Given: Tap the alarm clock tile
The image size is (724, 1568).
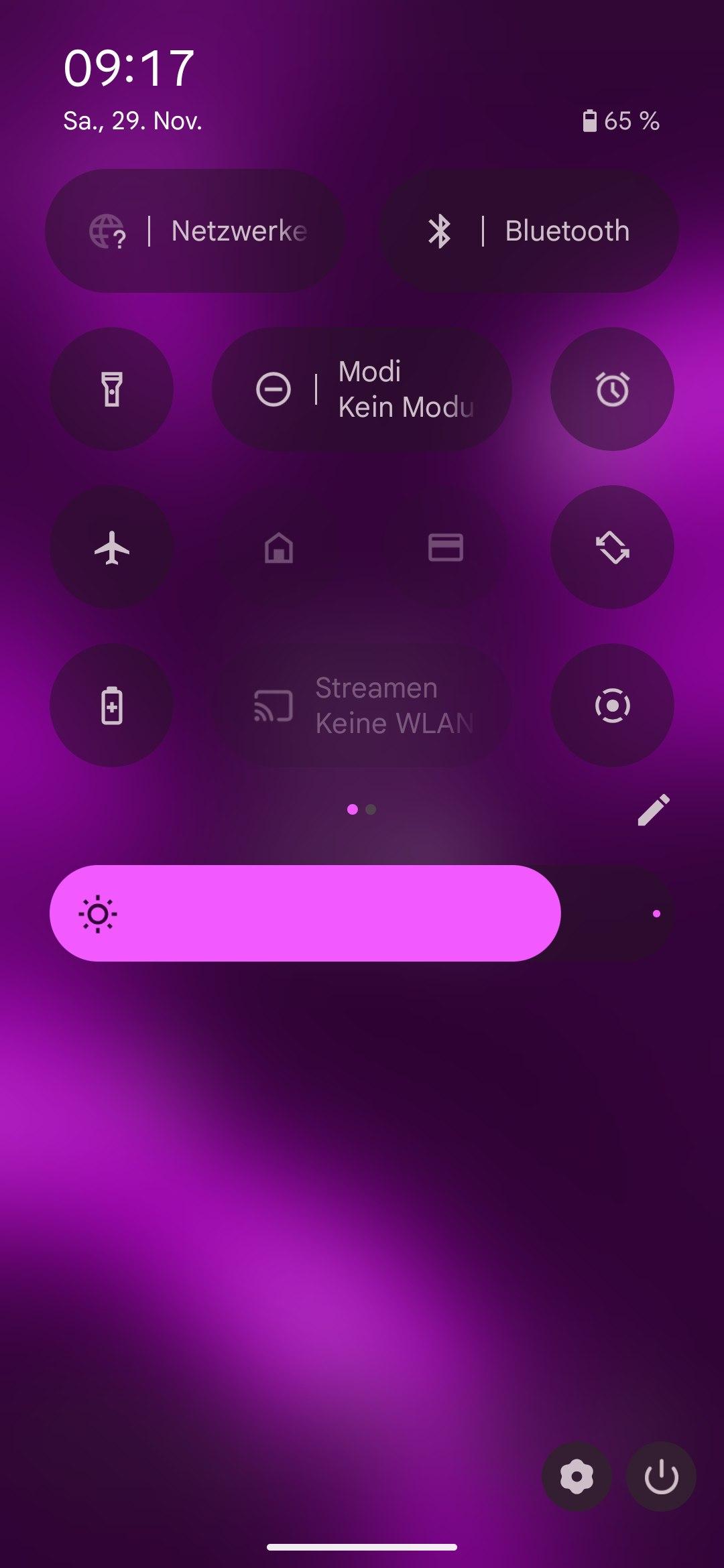Looking at the screenshot, I should coord(612,389).
